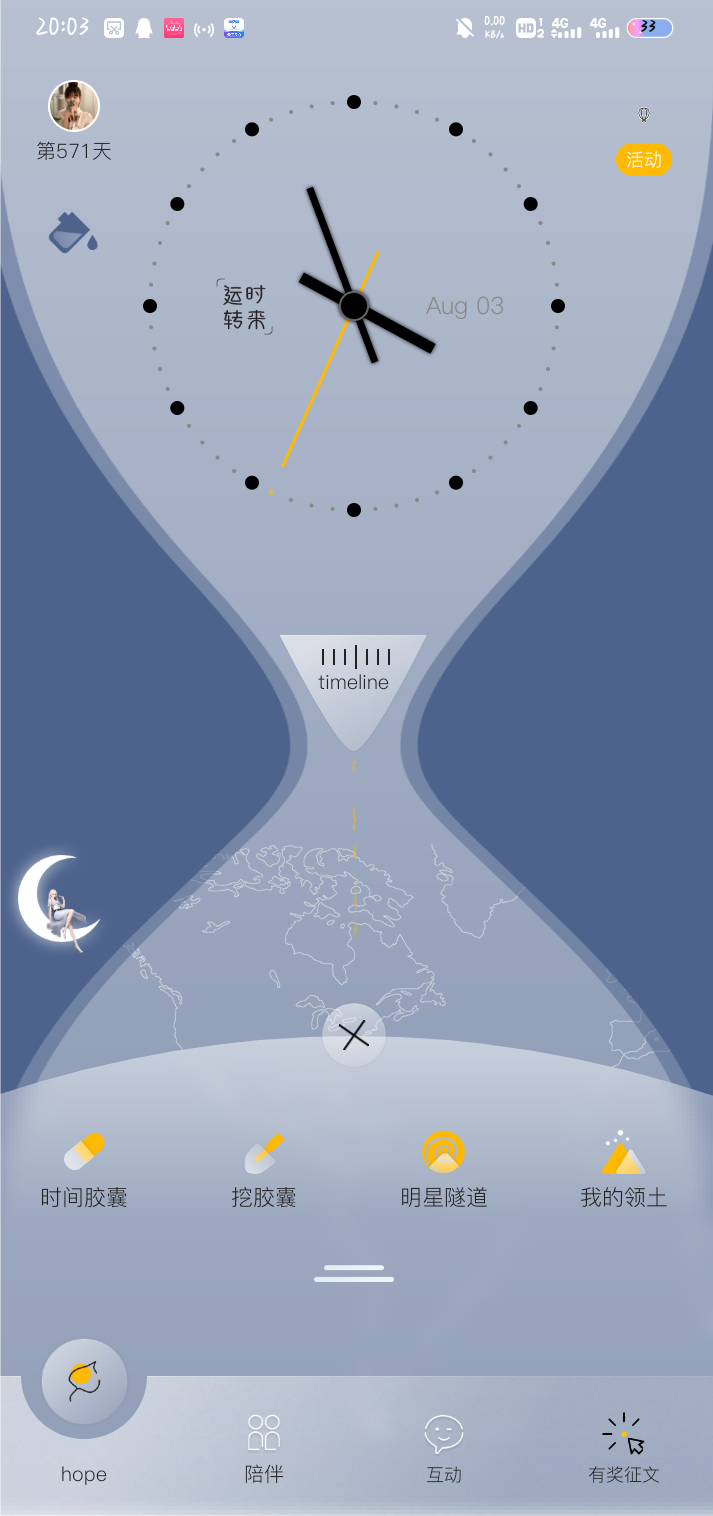Open the 有奖征文 essay contest tab
Screen dimensions: 713x1516
pyautogui.click(x=624, y=1446)
